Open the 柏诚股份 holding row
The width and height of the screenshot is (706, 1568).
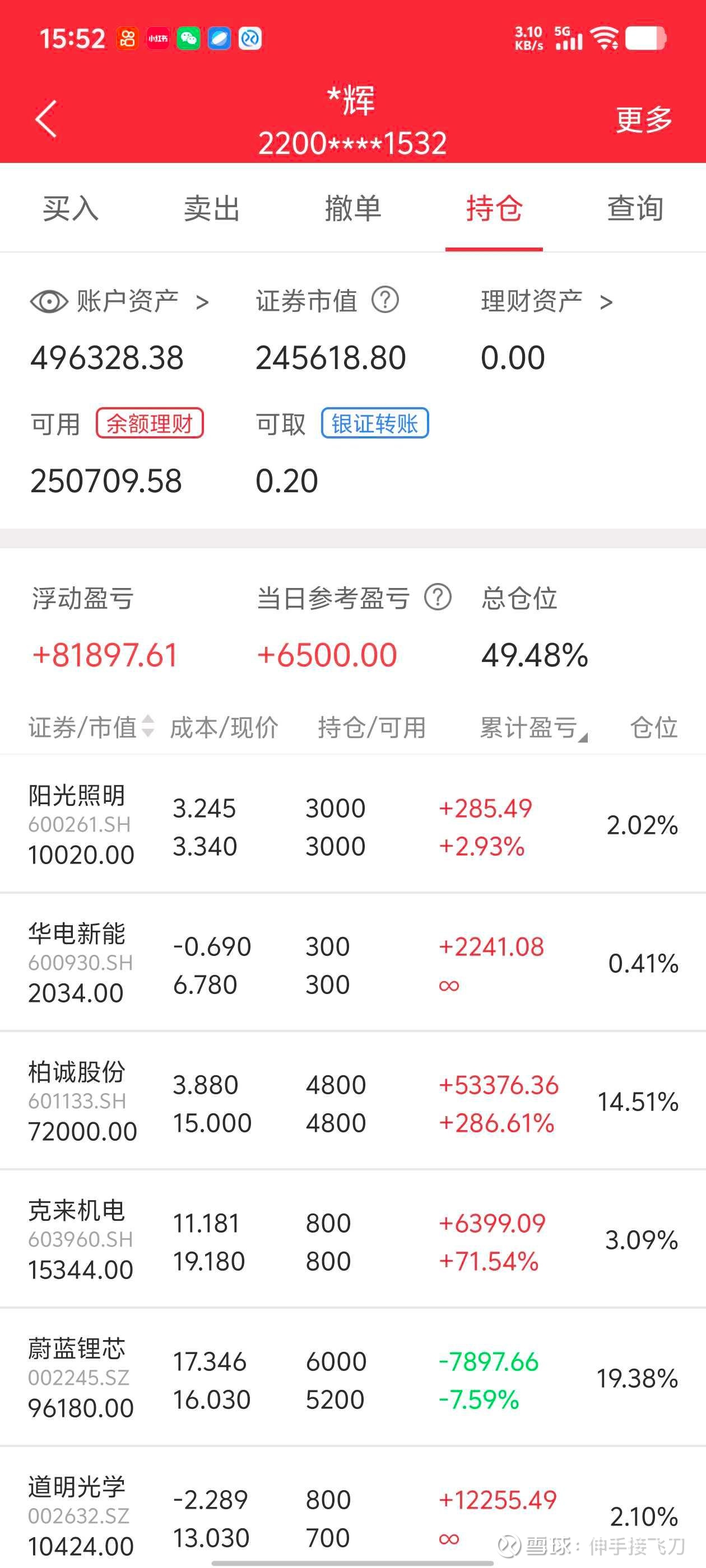coord(352,1102)
